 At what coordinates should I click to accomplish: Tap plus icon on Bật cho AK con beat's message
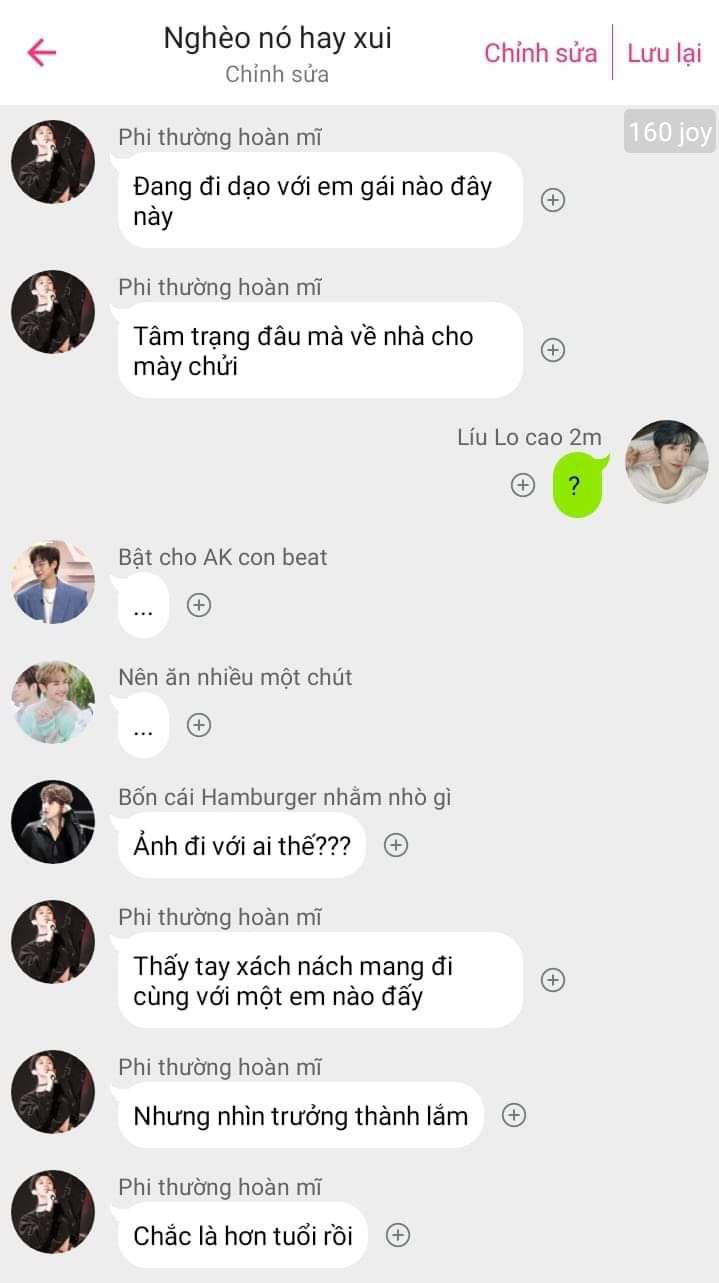[x=200, y=605]
